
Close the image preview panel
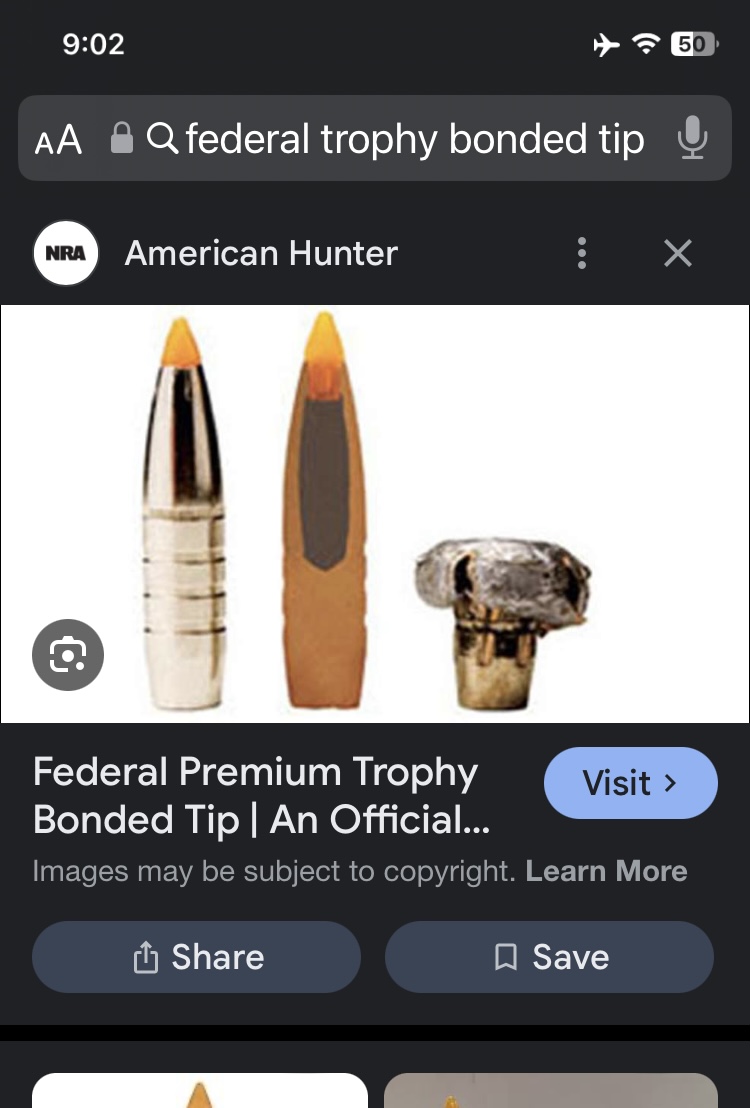click(x=678, y=253)
